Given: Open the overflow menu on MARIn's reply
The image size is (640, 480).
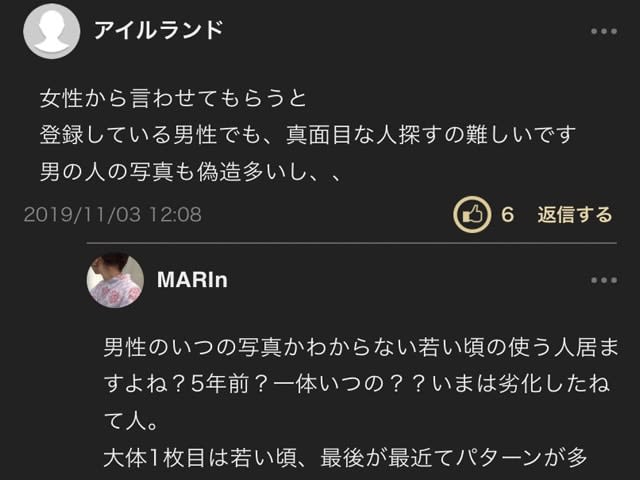Looking at the screenshot, I should coord(604,280).
